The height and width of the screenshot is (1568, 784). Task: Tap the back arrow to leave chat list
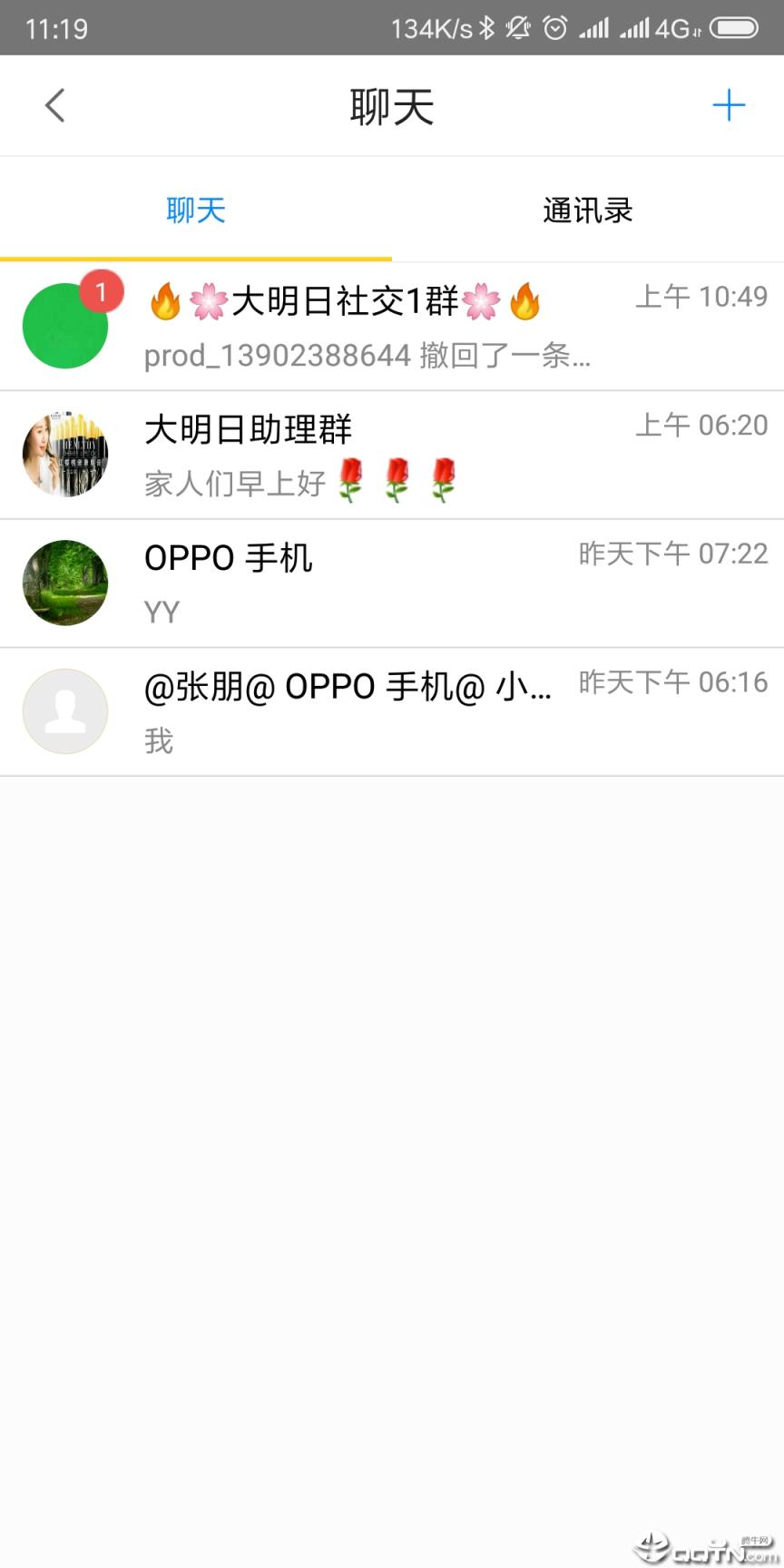tap(54, 105)
